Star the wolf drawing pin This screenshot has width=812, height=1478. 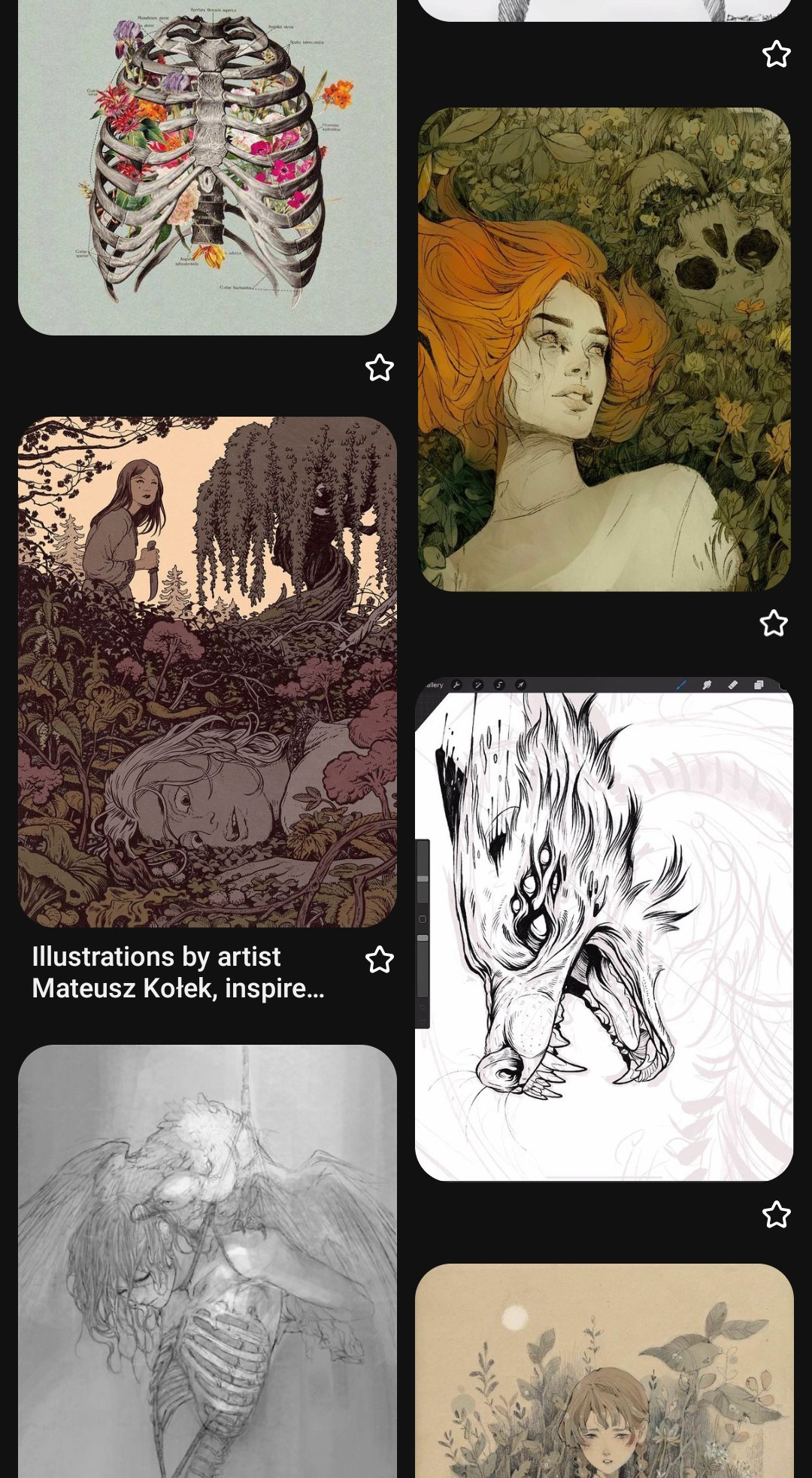tap(776, 1215)
